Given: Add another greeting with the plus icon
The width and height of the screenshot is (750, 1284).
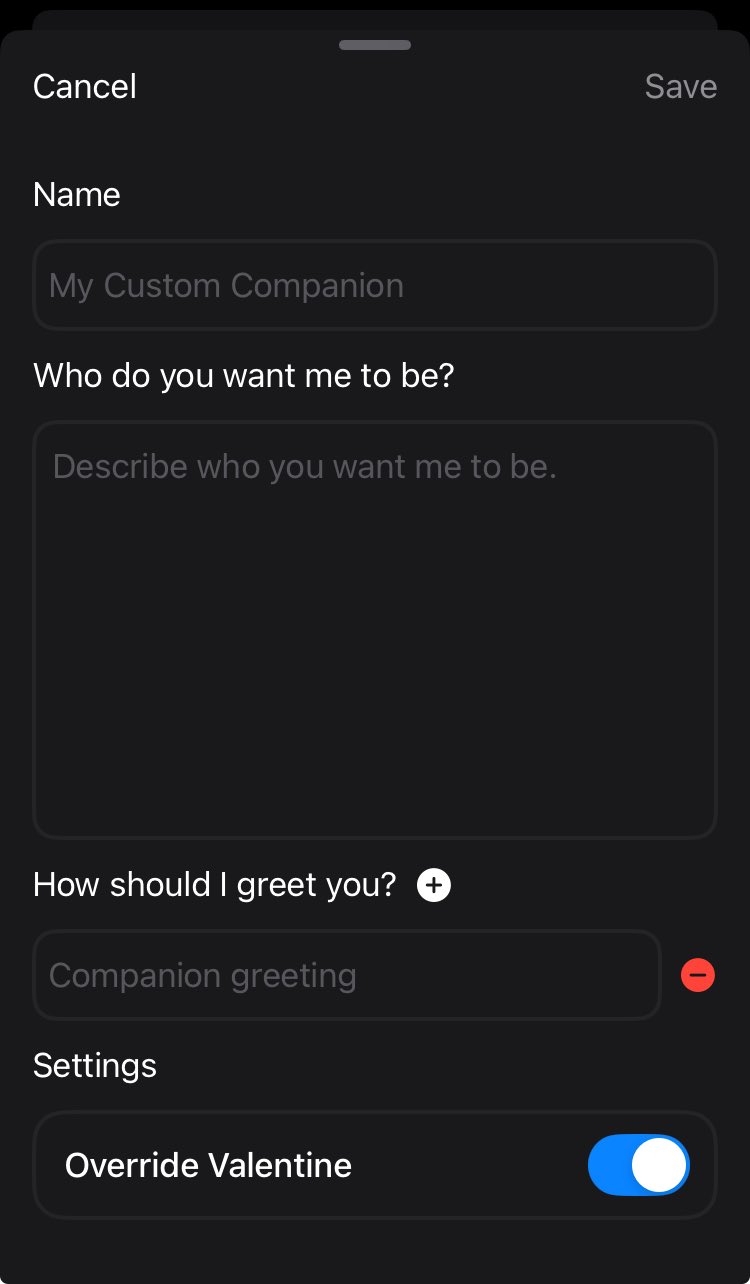Looking at the screenshot, I should [434, 885].
